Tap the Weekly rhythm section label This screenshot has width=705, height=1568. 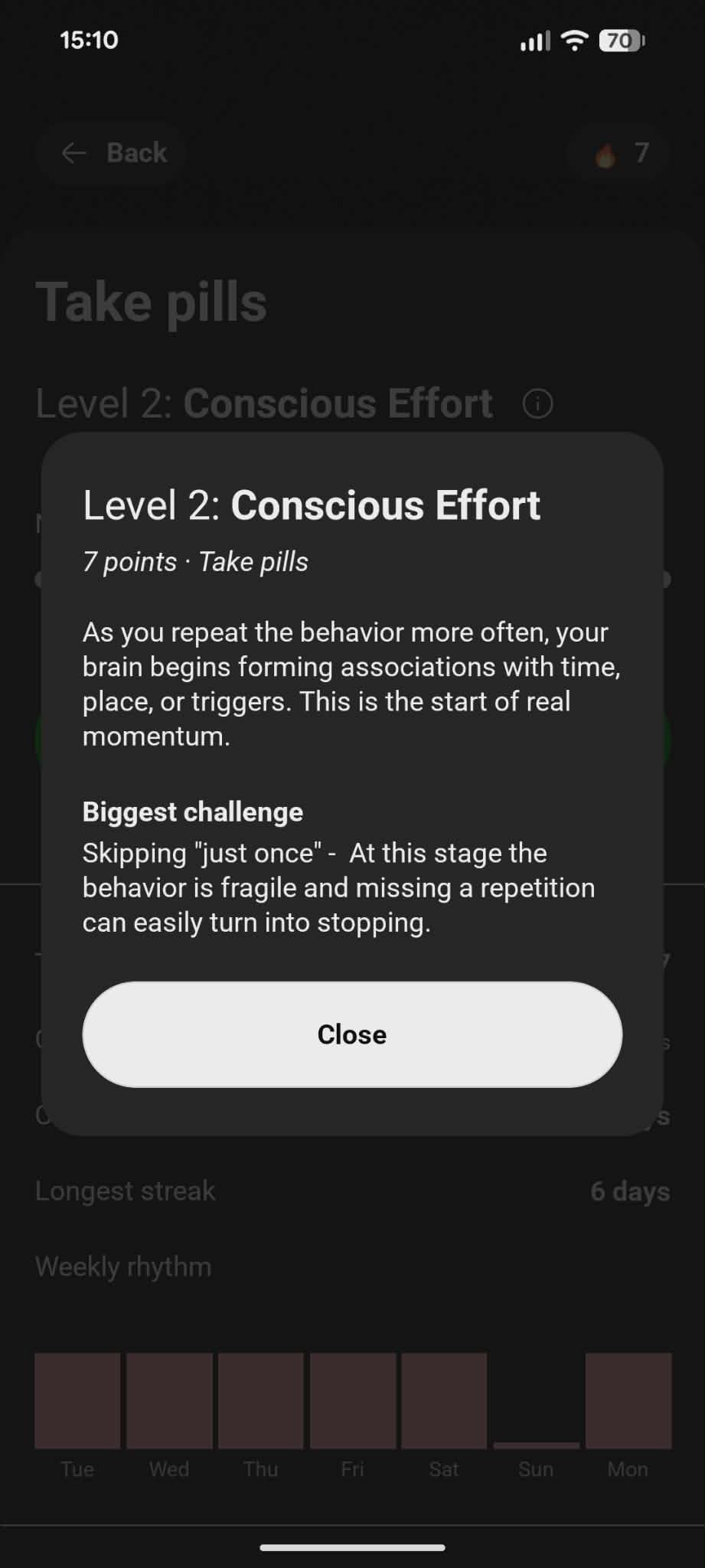pyautogui.click(x=122, y=1266)
